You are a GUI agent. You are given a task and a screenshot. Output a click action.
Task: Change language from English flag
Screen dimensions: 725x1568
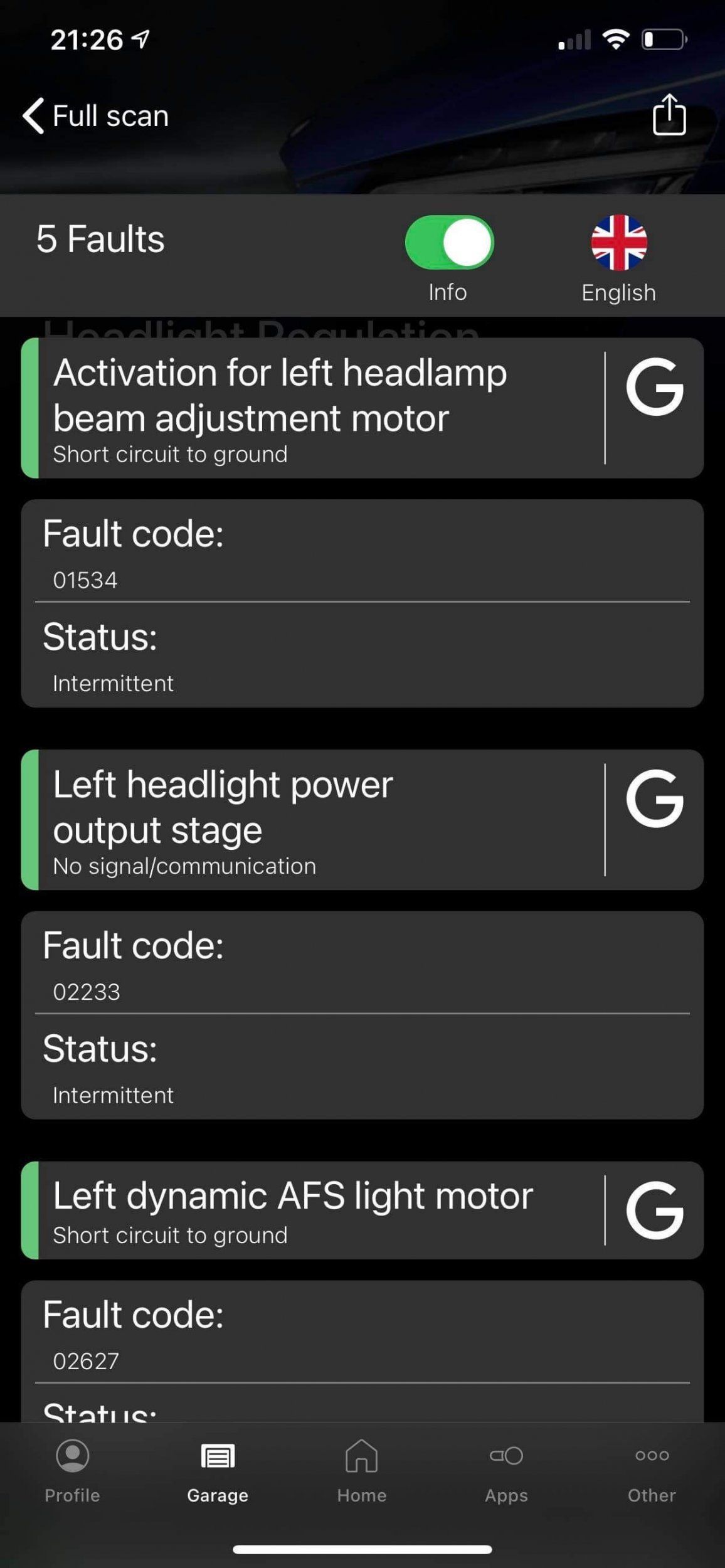[x=619, y=243]
